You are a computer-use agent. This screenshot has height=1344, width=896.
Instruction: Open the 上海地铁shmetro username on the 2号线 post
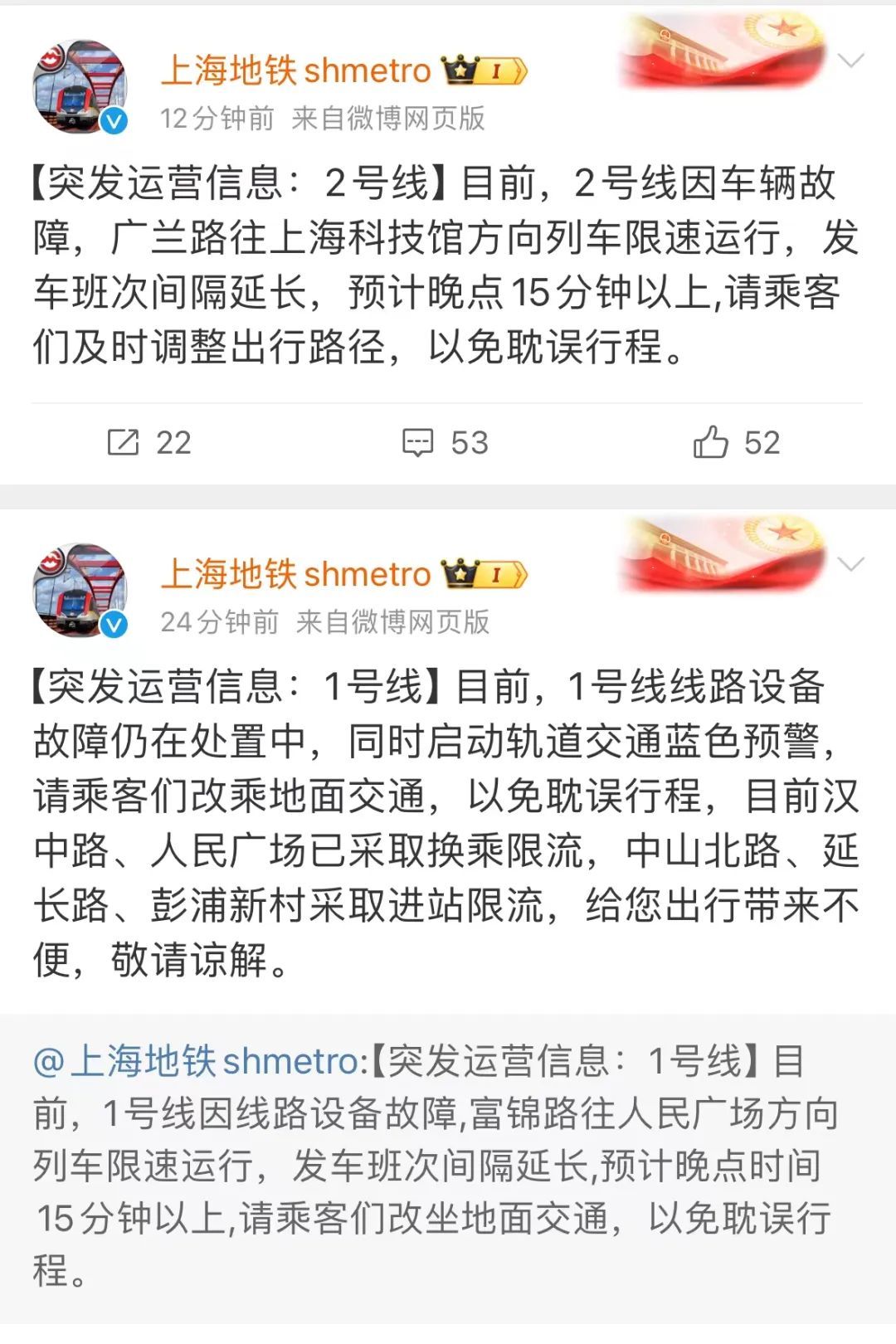click(x=295, y=71)
